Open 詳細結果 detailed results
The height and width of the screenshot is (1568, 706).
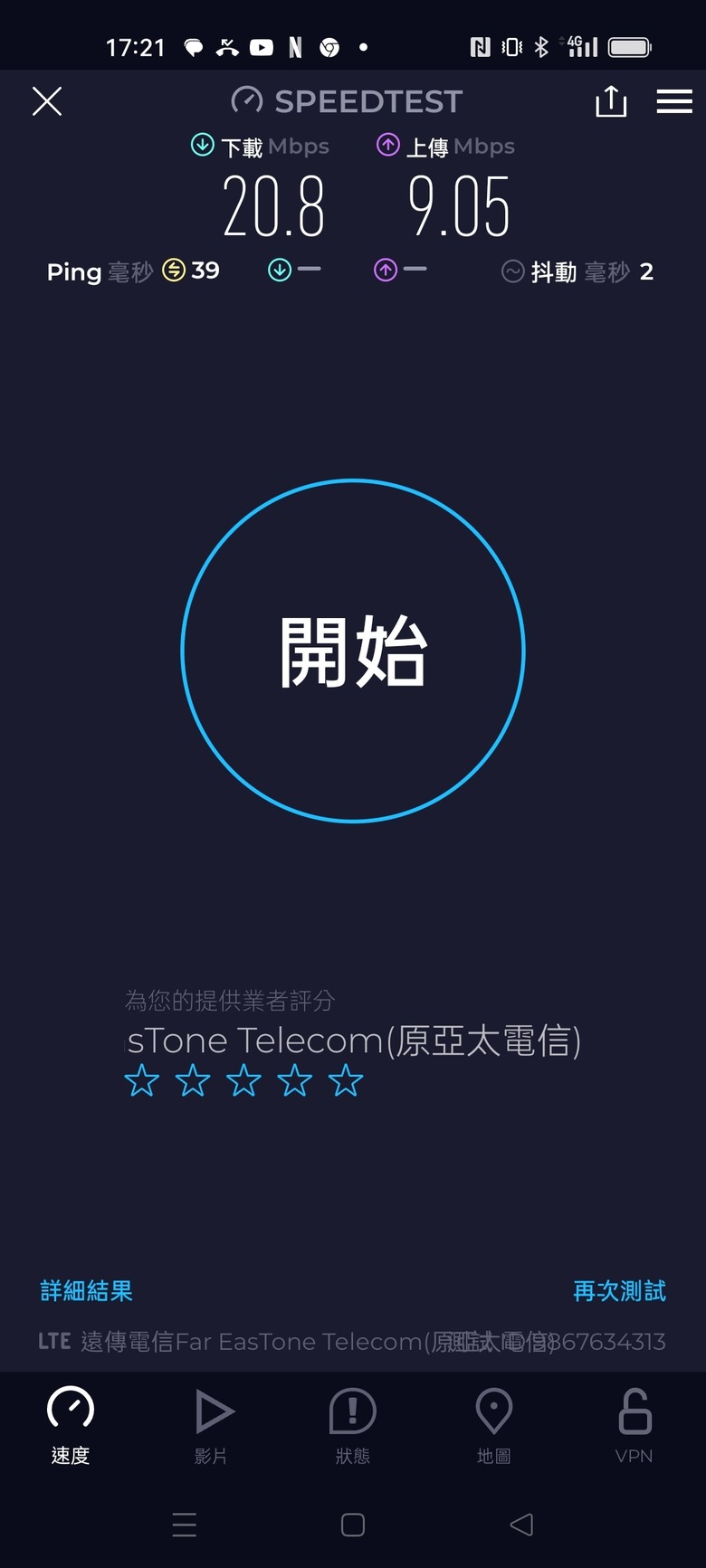[87, 1290]
